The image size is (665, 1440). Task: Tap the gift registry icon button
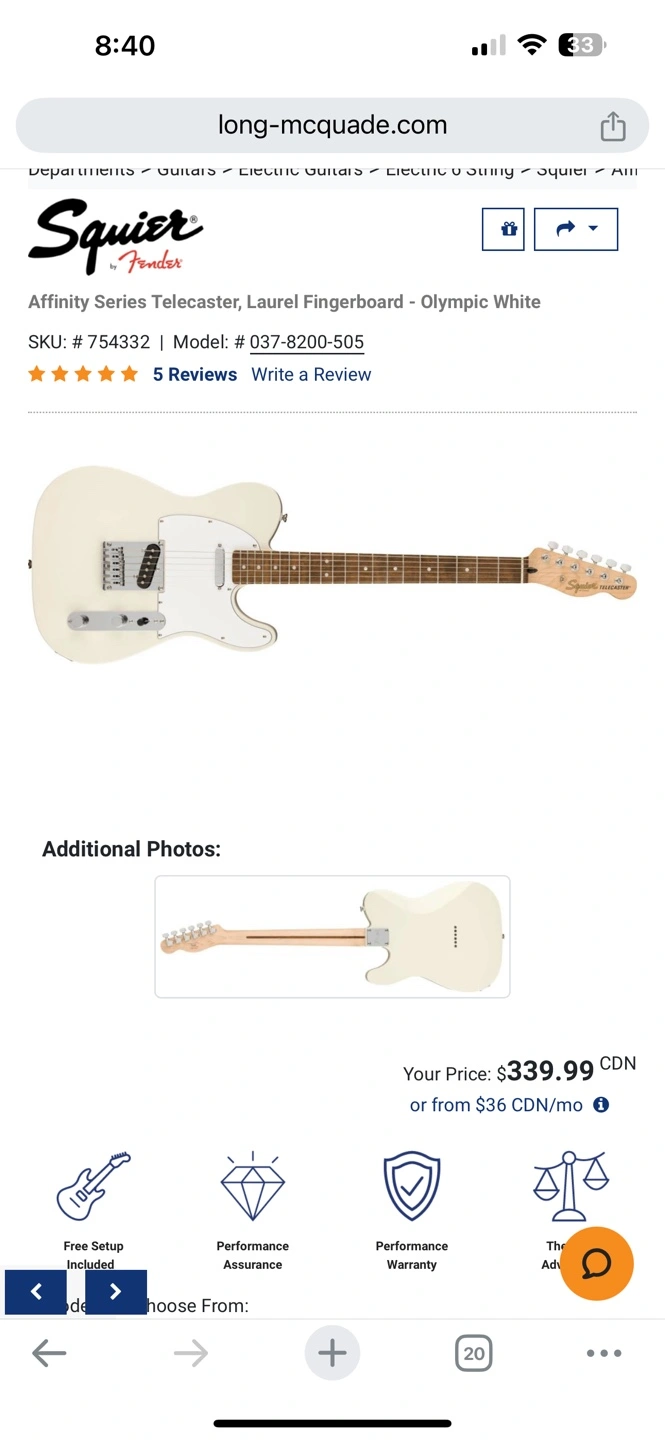pyautogui.click(x=503, y=229)
